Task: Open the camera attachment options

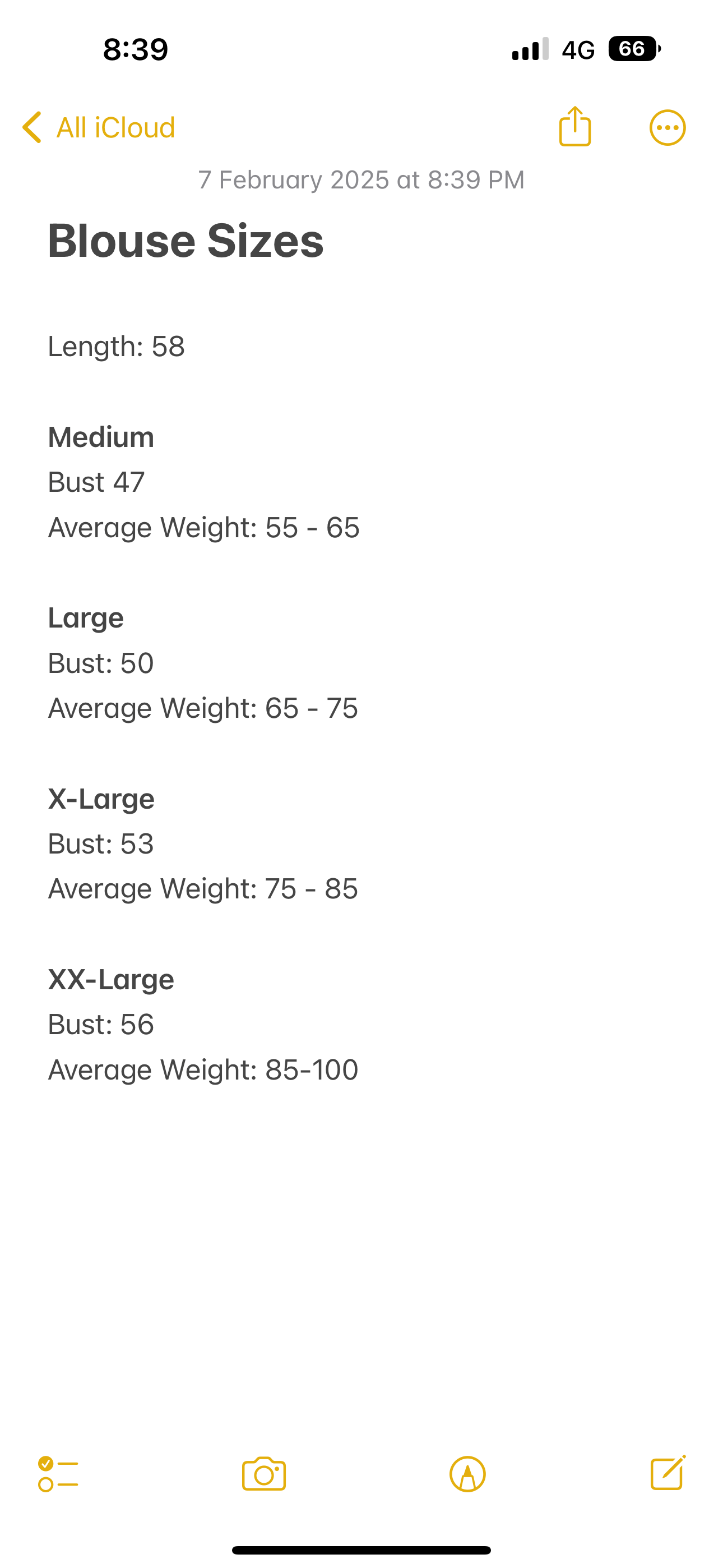Action: click(263, 1474)
